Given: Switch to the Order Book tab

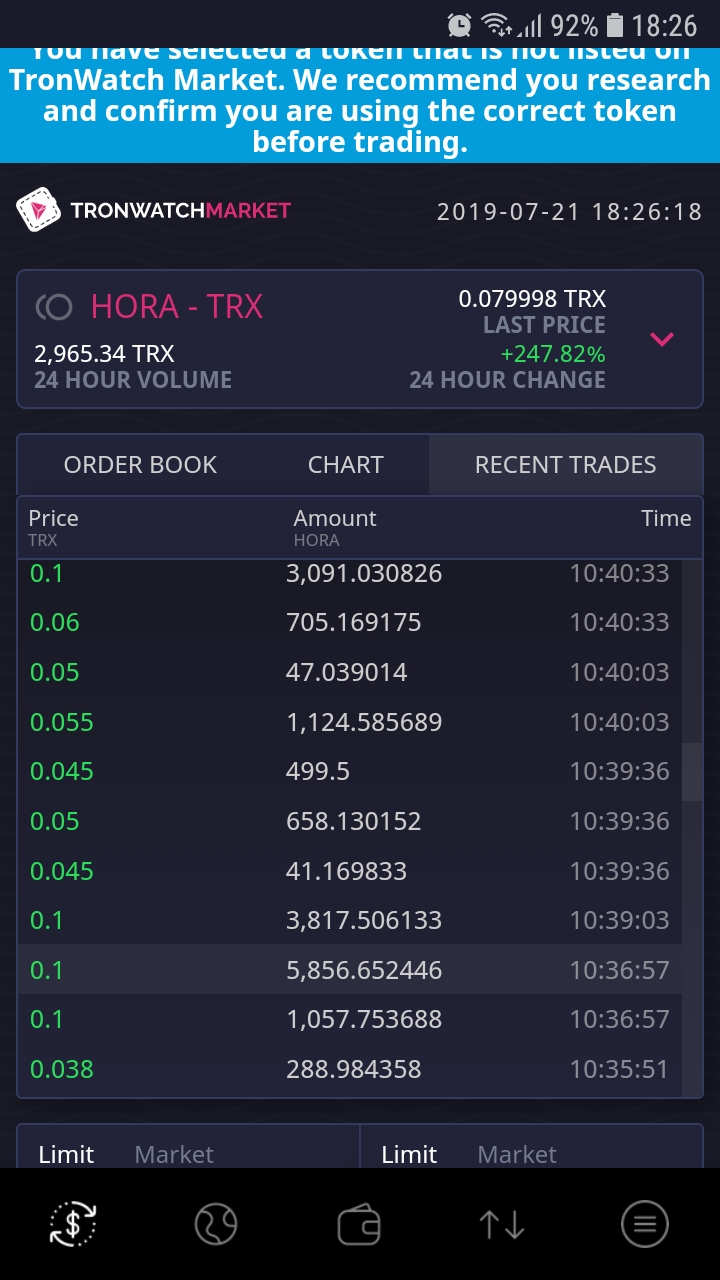Looking at the screenshot, I should (140, 465).
